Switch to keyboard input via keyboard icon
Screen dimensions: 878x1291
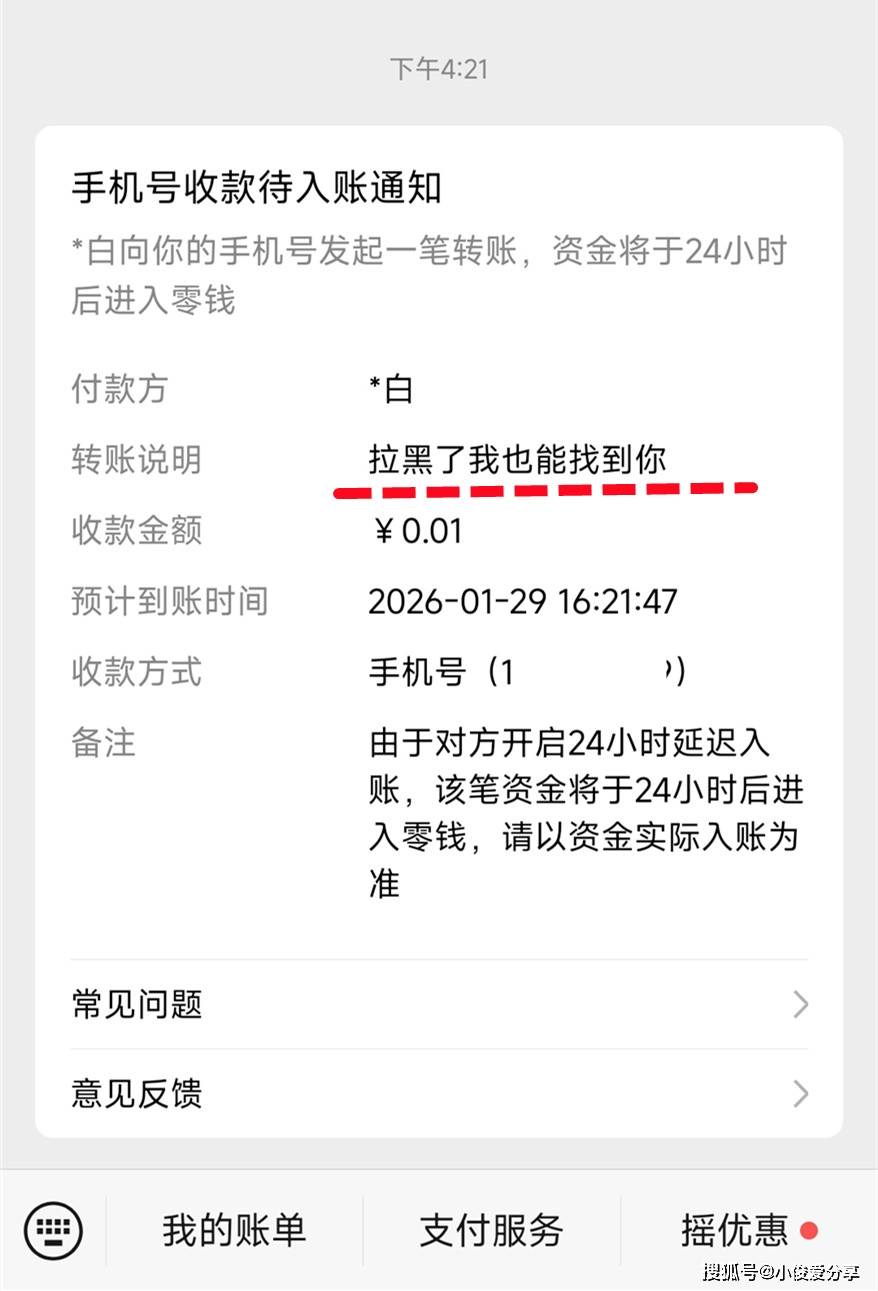(x=52, y=1230)
